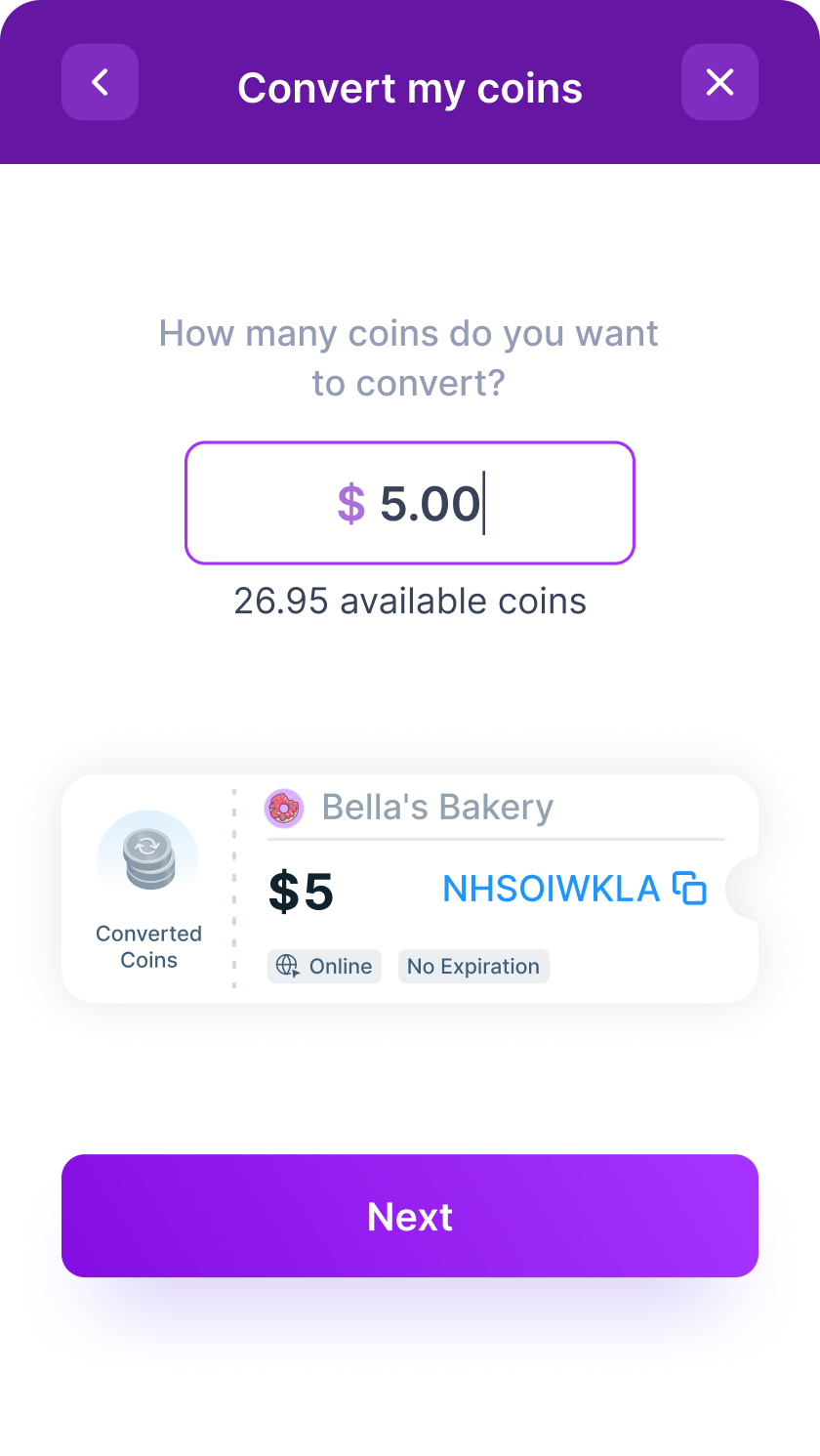Edit the coin amount field
820x1456 pixels.
(x=410, y=503)
